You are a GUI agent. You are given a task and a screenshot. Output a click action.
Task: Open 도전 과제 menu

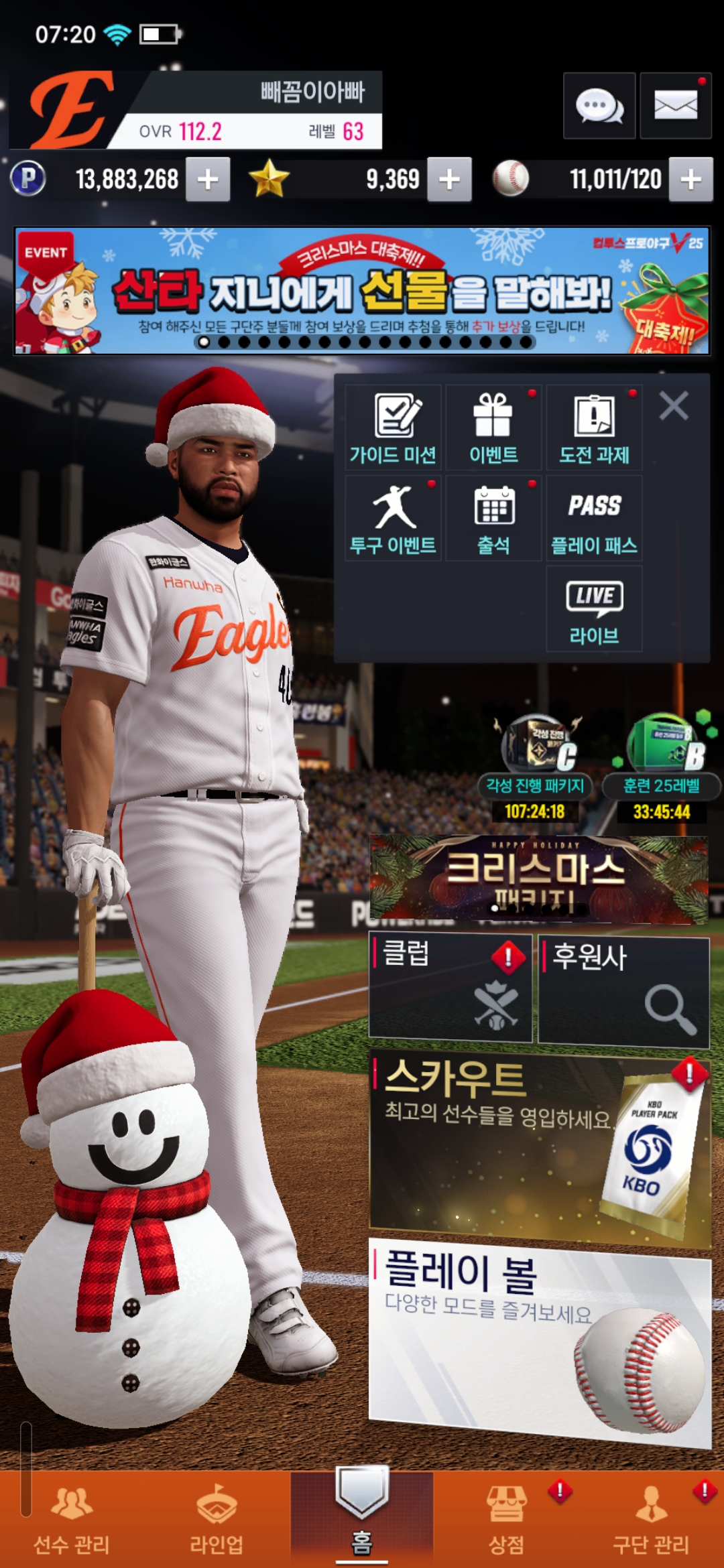pos(594,428)
